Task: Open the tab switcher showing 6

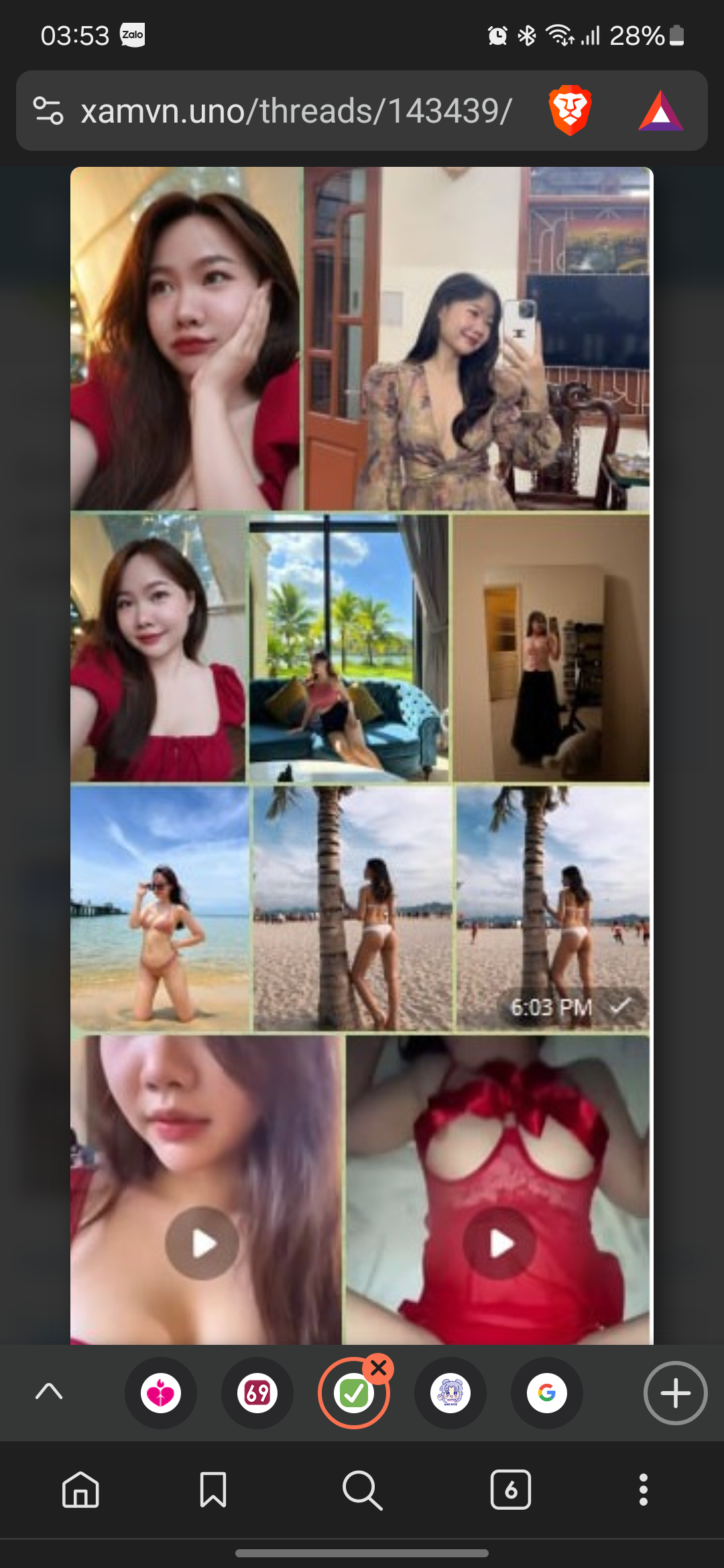Action: click(x=511, y=1490)
